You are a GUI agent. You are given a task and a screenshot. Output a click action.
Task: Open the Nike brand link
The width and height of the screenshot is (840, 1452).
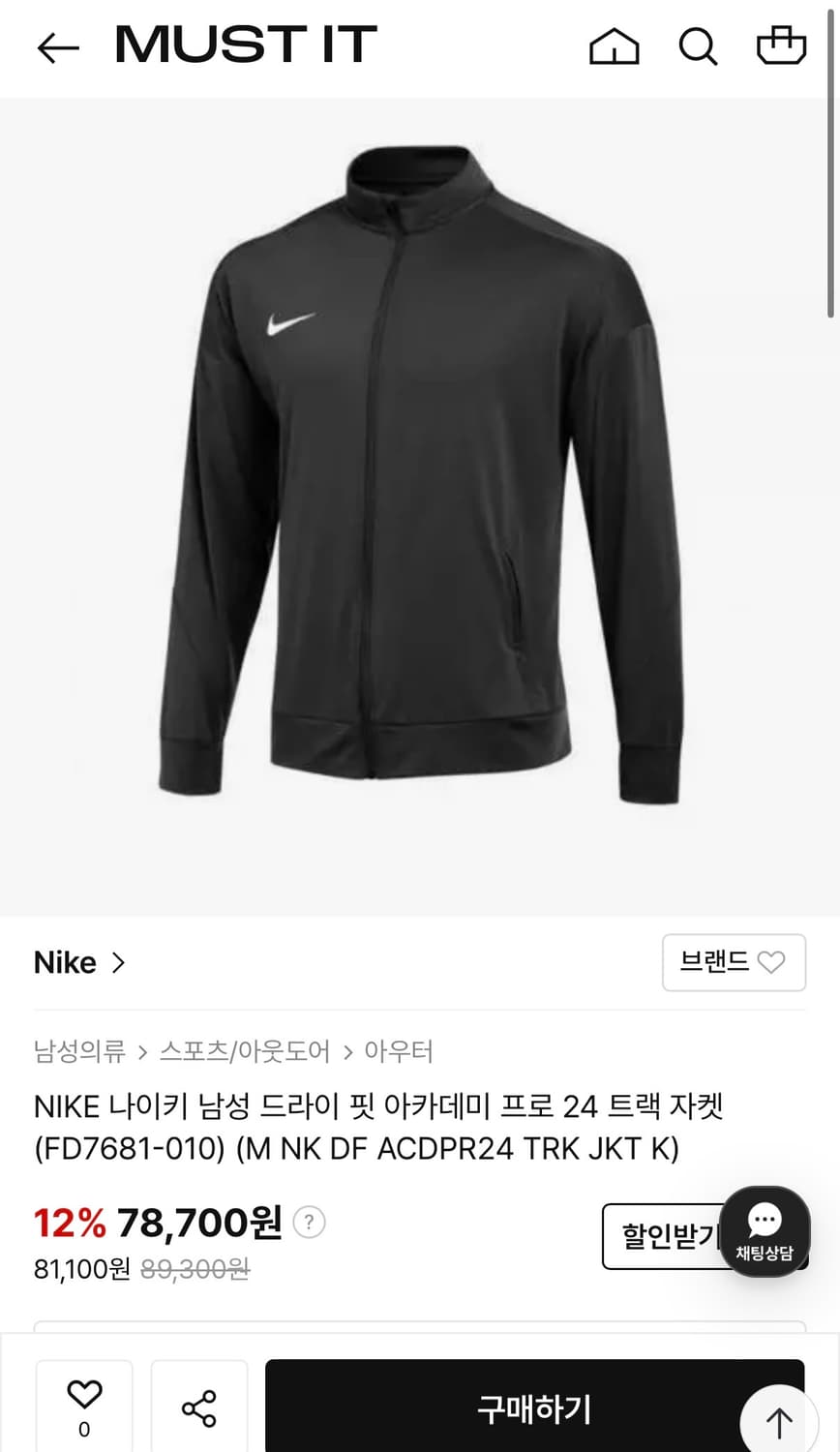point(64,962)
